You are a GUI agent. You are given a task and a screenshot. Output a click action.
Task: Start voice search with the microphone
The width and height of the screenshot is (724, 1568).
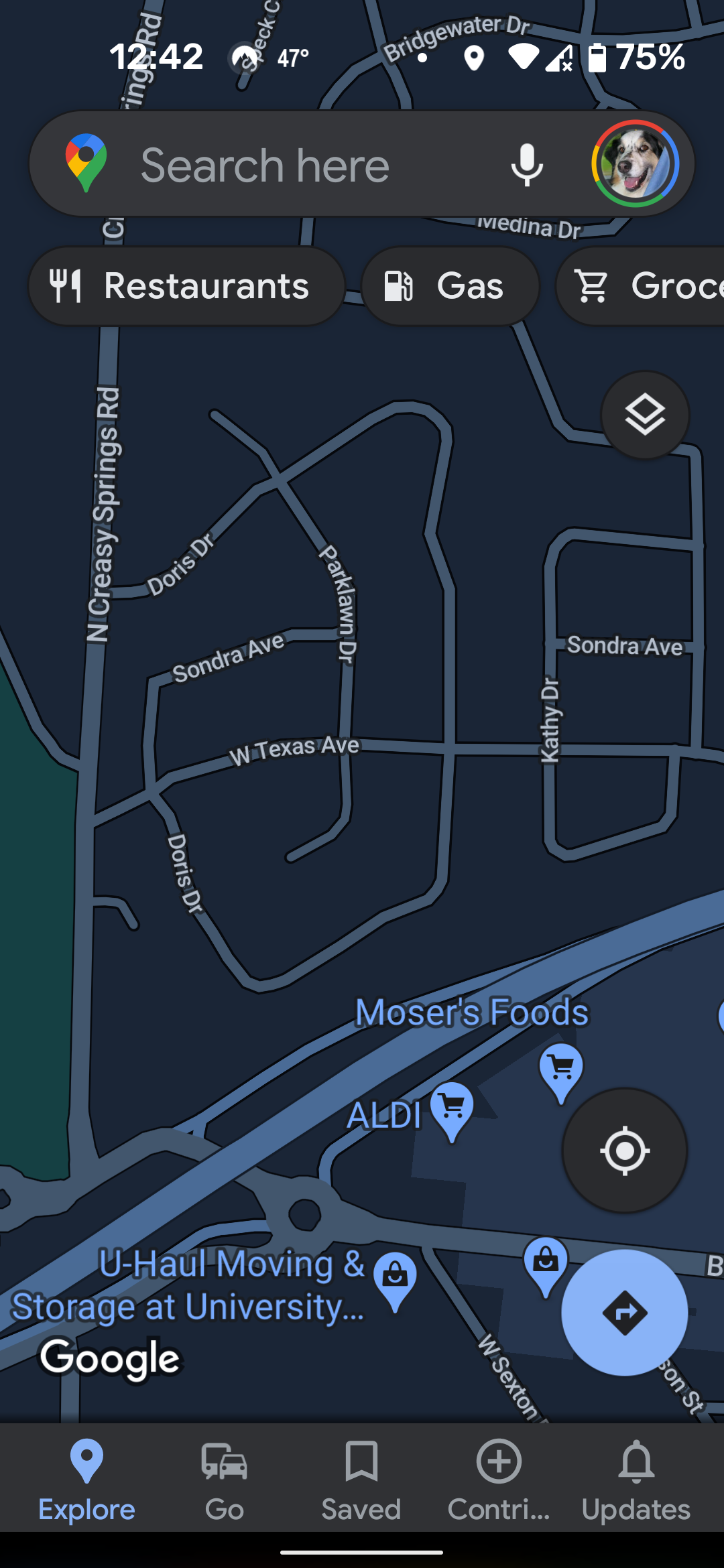tap(527, 165)
